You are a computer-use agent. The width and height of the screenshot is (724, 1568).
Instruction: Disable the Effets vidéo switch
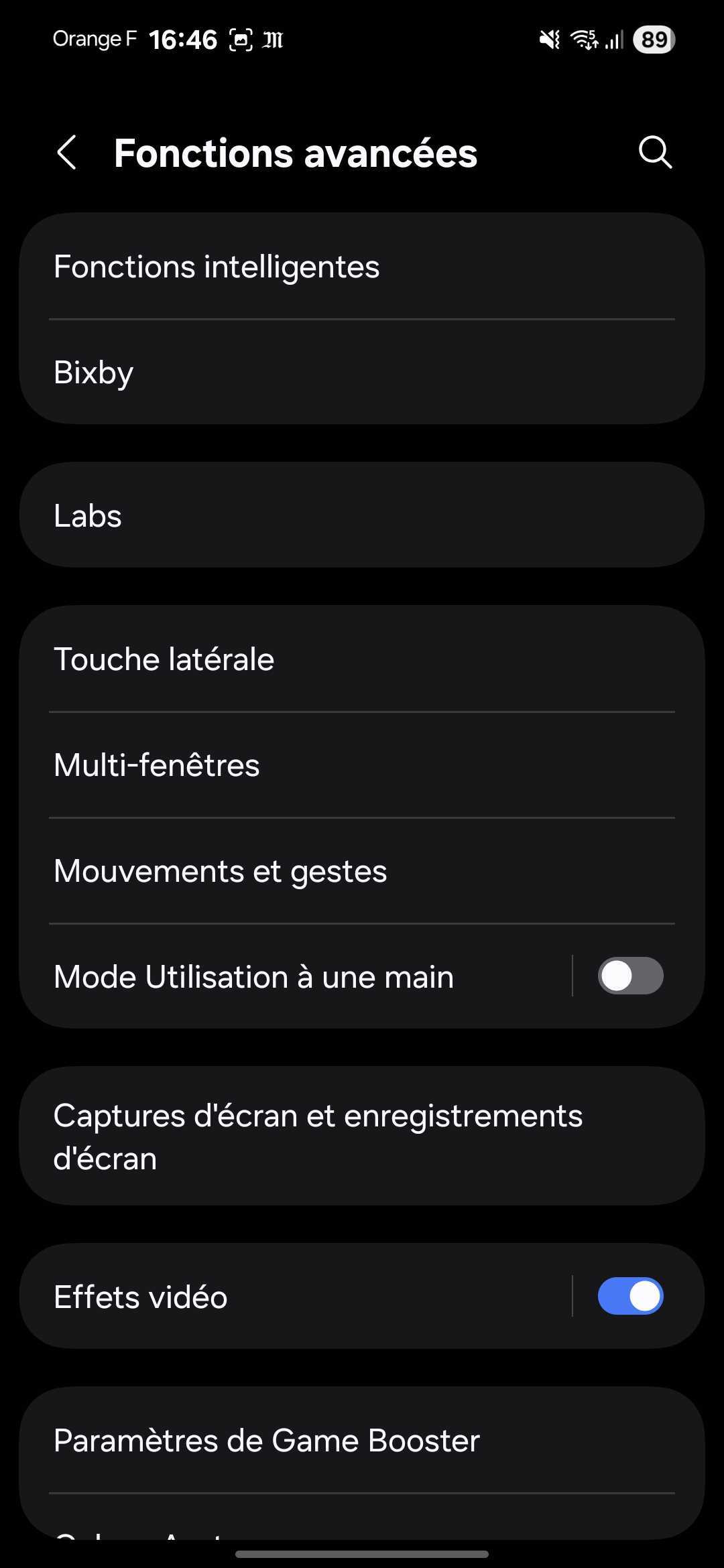coord(630,1296)
